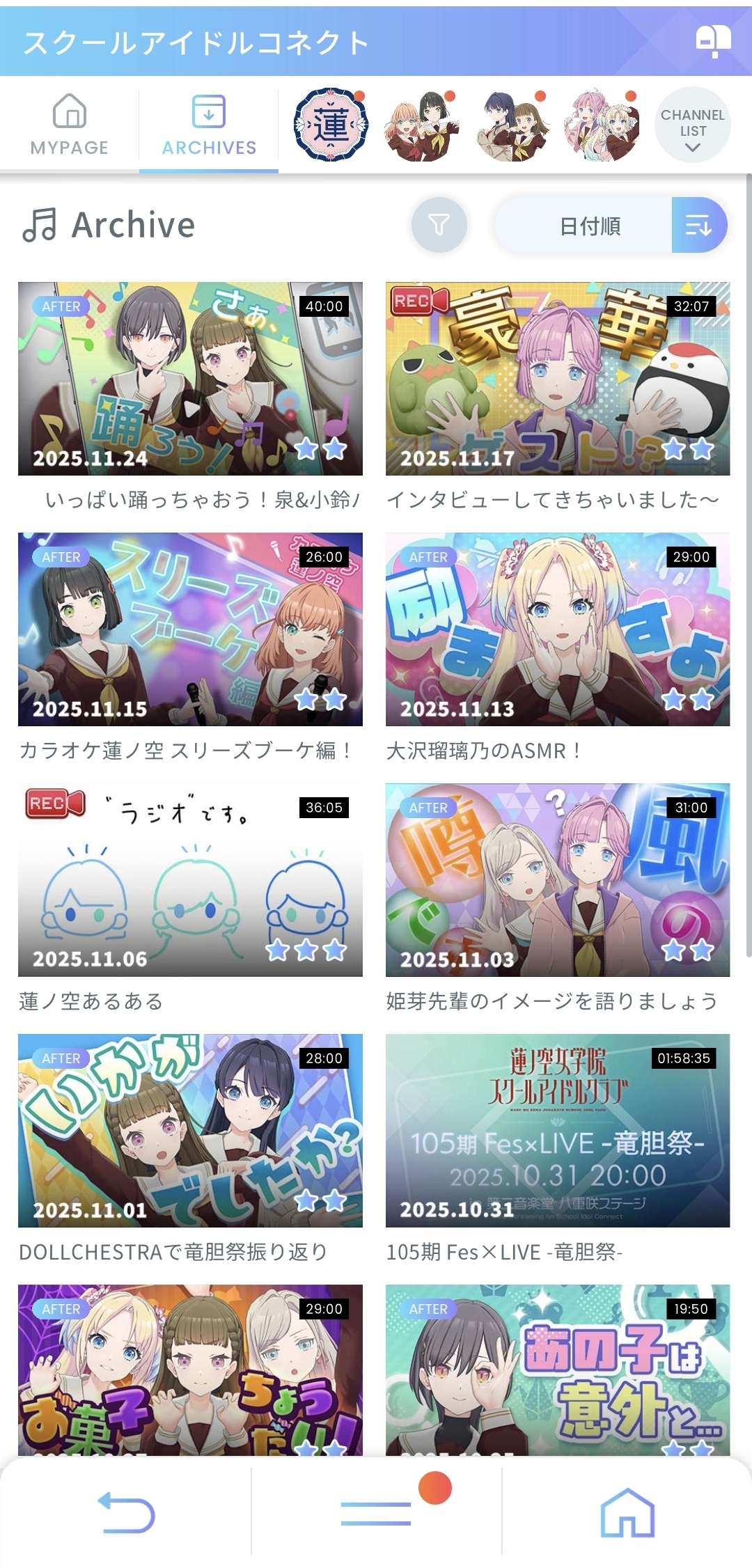
Task: Switch to the MYPAGE tab
Action: click(70, 125)
